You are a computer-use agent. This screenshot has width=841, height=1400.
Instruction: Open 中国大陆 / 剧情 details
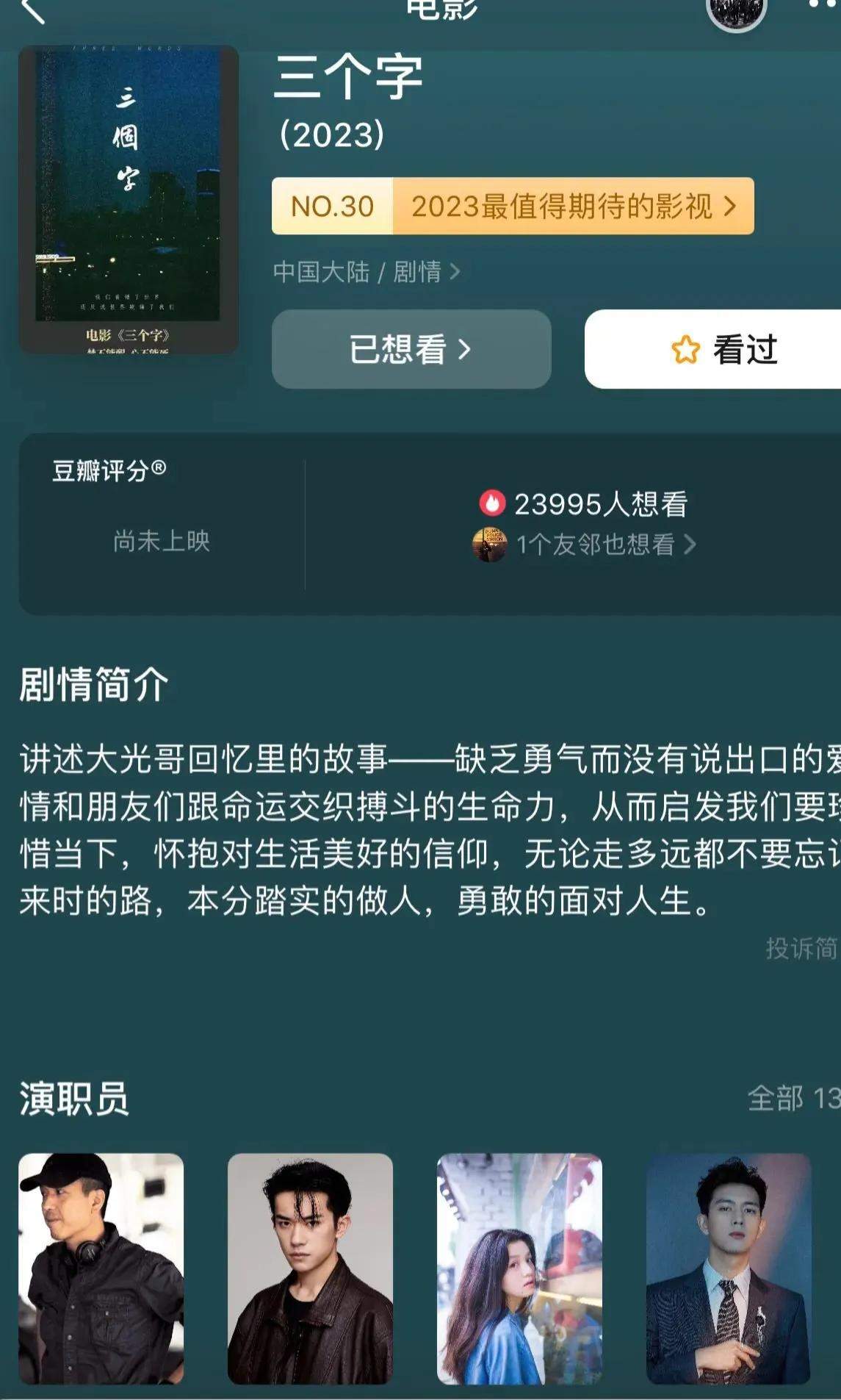point(366,272)
